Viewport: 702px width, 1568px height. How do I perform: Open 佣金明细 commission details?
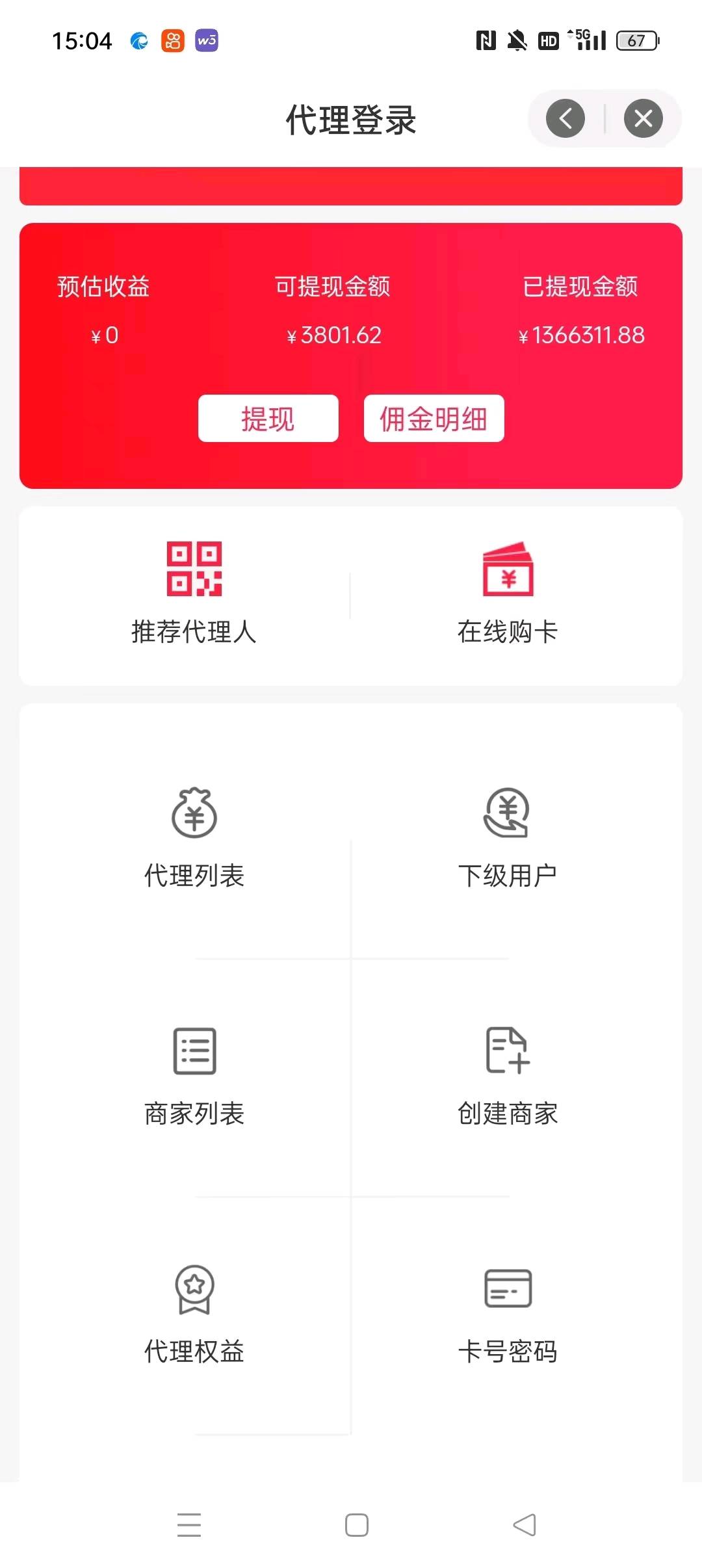pos(434,418)
